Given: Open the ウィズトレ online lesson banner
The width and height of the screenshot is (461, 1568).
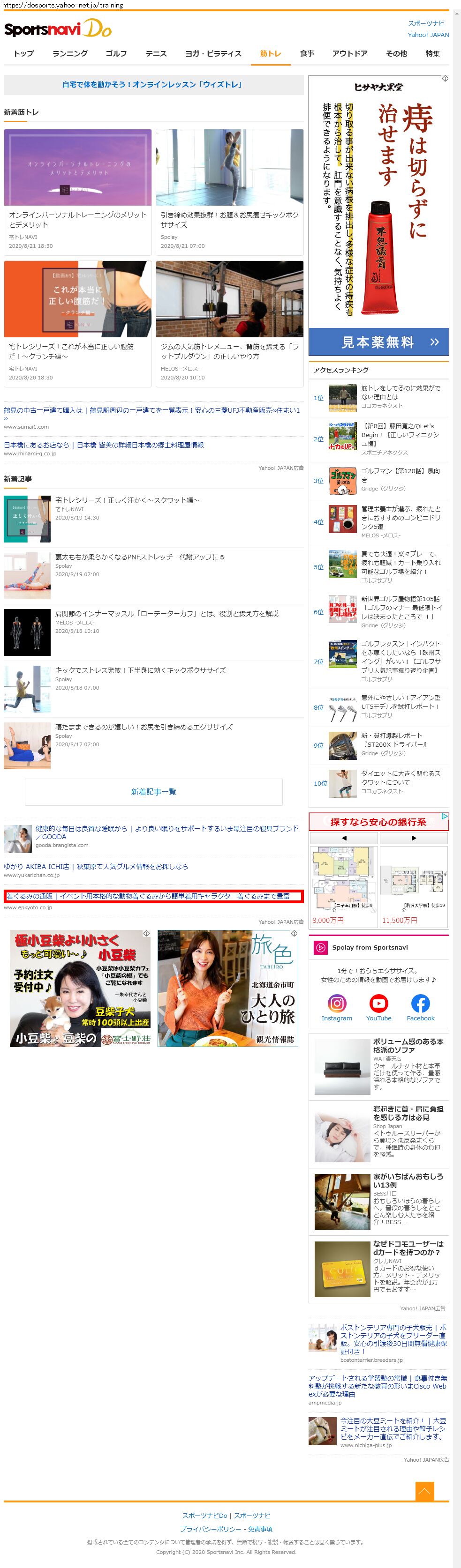Looking at the screenshot, I should click(153, 85).
